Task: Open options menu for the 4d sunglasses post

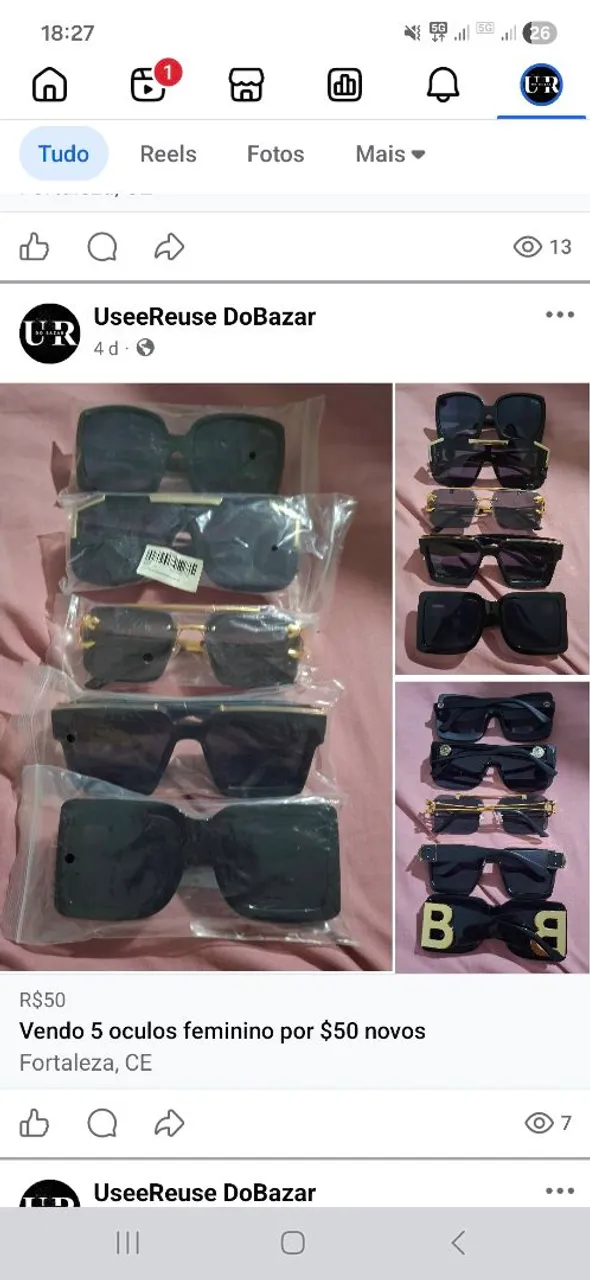Action: [x=560, y=315]
